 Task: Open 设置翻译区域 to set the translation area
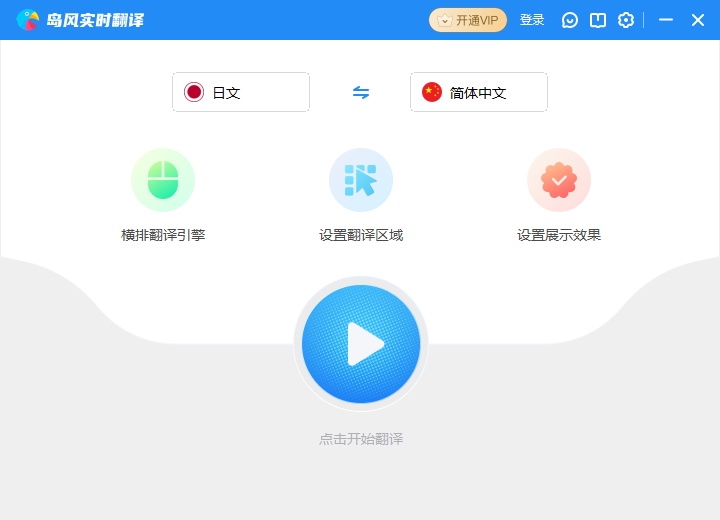click(361, 181)
